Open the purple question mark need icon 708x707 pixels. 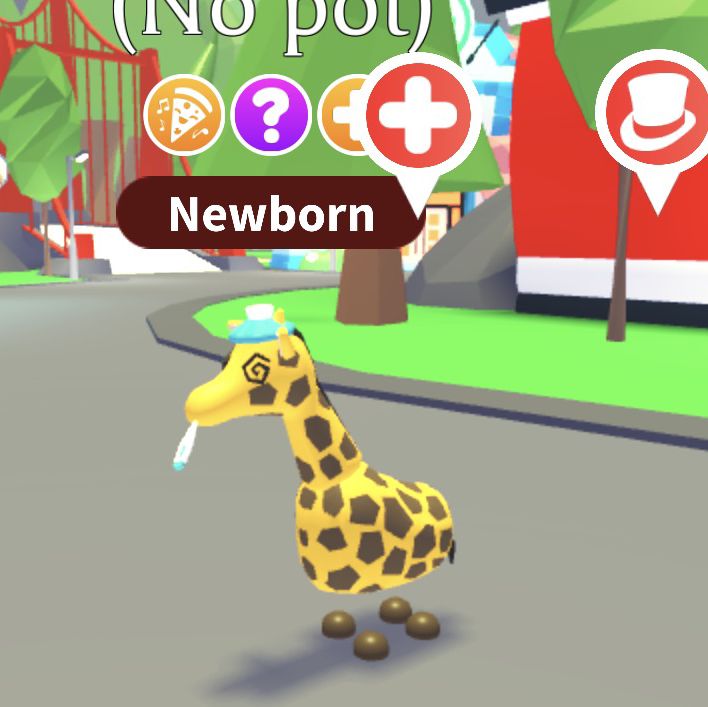pos(270,116)
